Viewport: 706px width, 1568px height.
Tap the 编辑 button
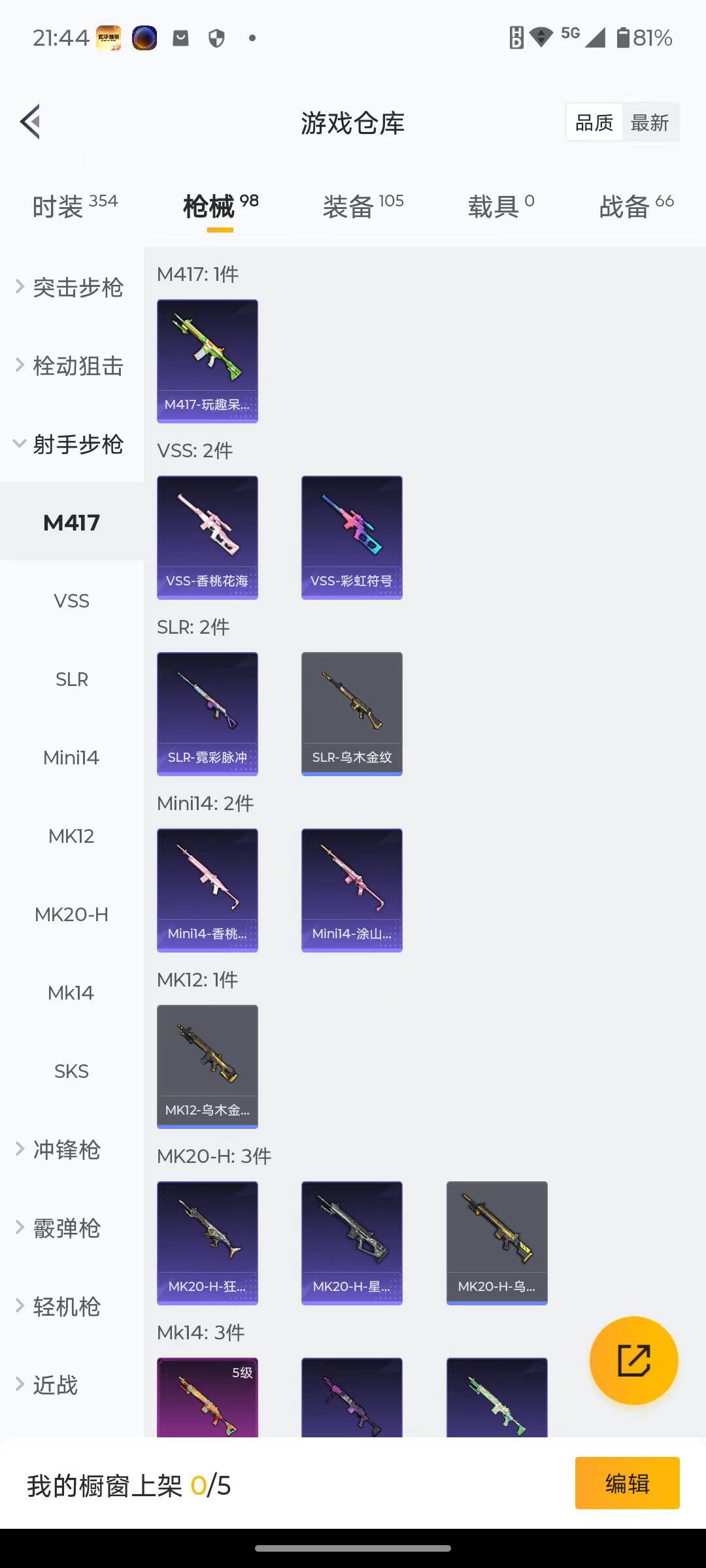(627, 1483)
